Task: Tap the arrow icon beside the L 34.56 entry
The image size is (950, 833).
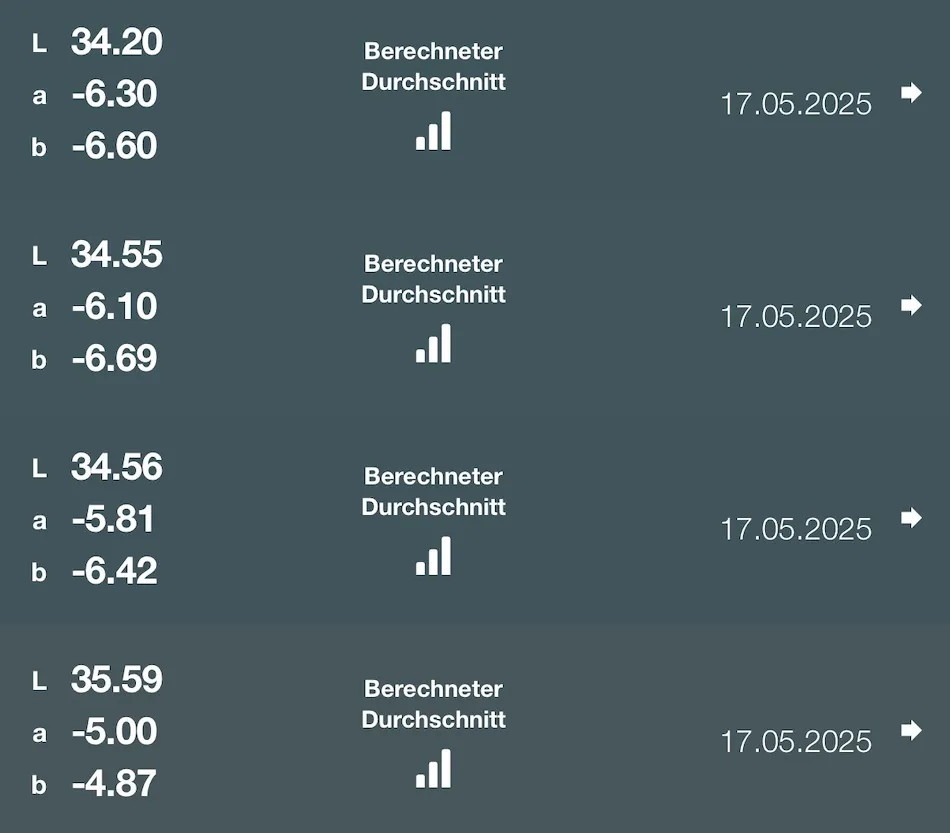Action: pyautogui.click(x=911, y=518)
